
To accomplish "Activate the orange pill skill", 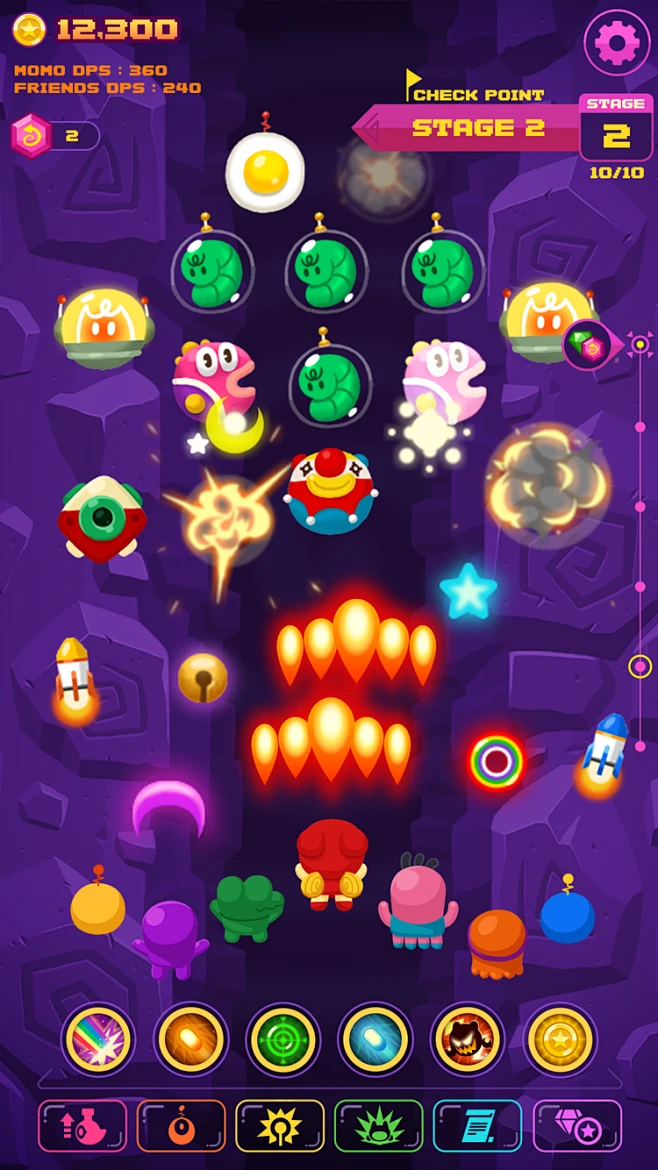I will [190, 1040].
